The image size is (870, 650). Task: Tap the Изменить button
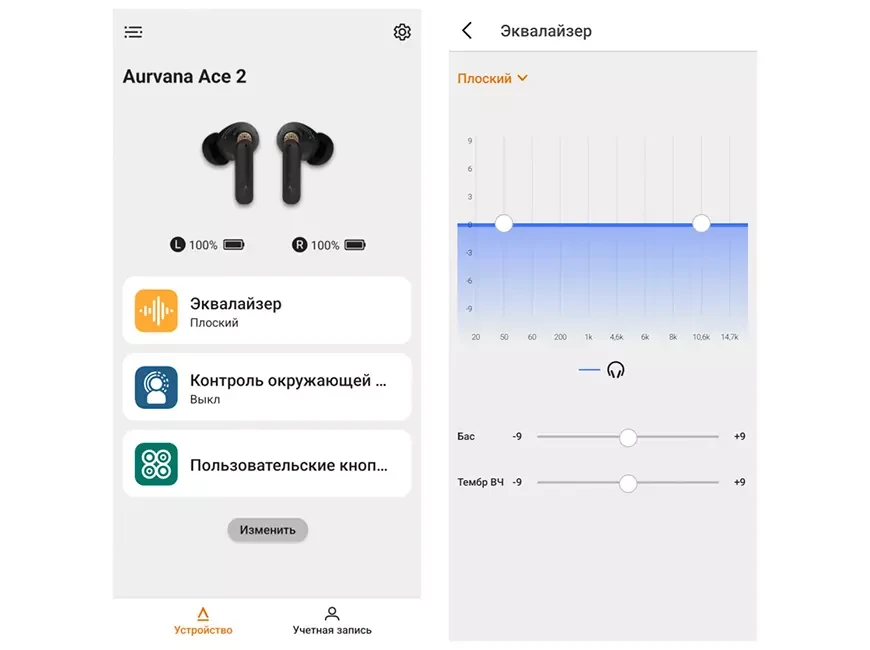267,530
